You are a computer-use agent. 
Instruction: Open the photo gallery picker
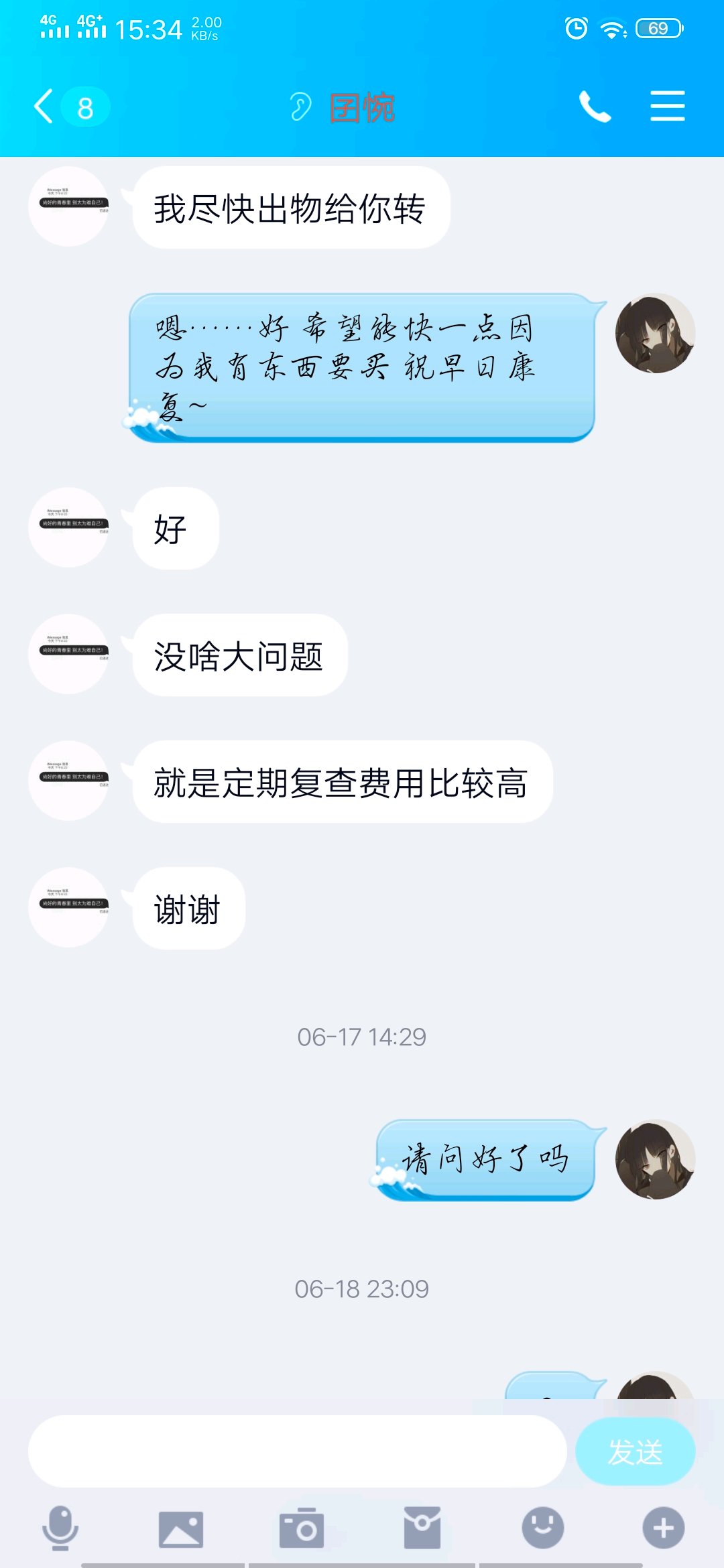pyautogui.click(x=181, y=1528)
